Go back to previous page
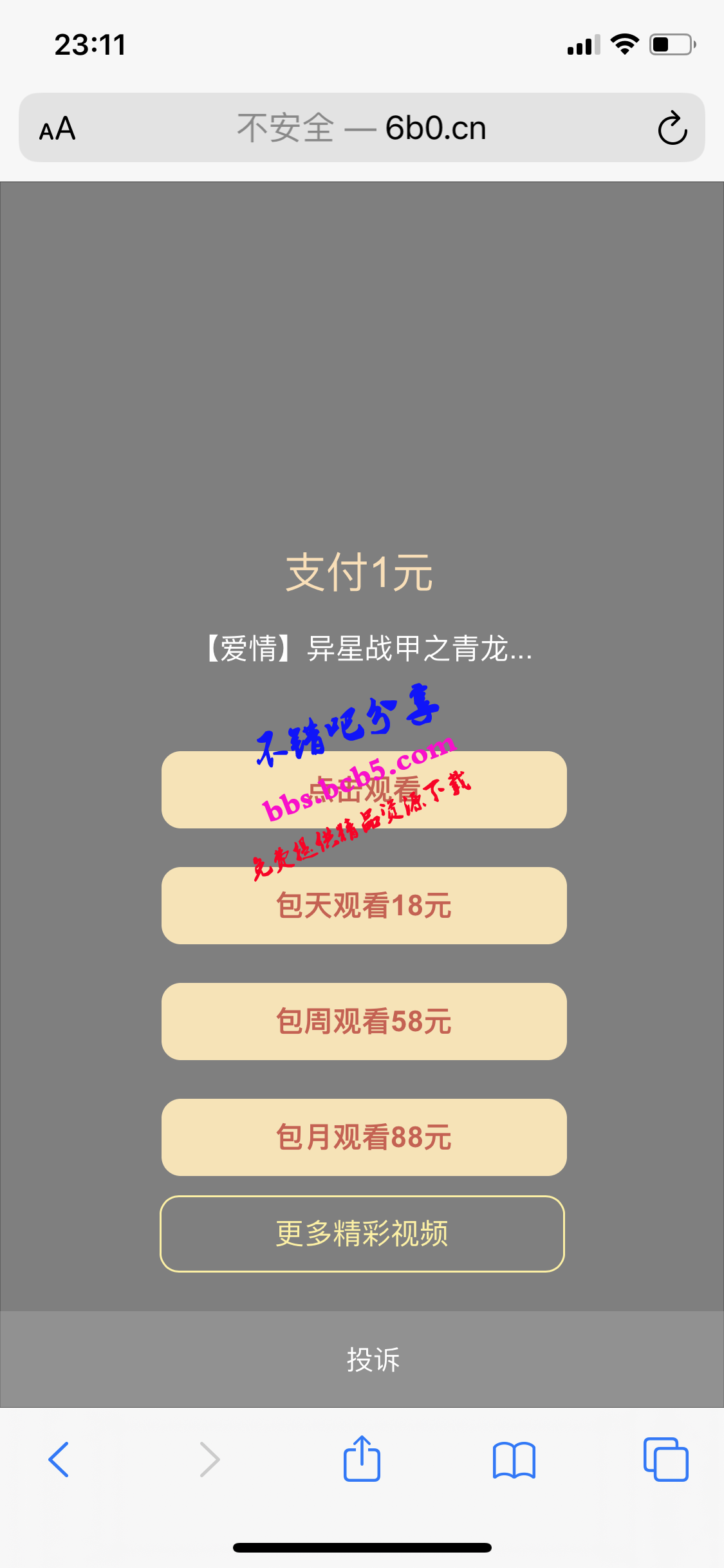 coord(59,1459)
